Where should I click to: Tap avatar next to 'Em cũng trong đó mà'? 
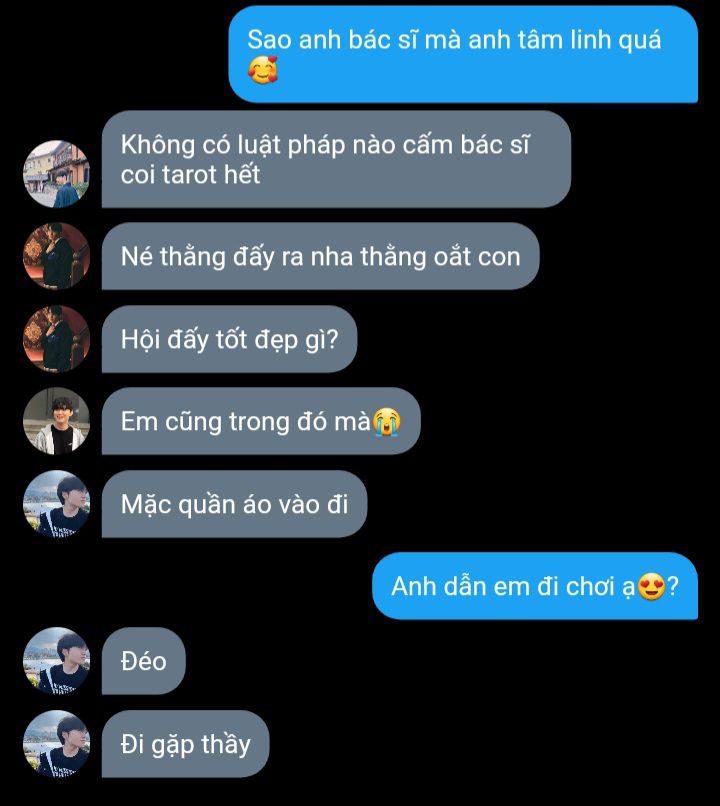pos(57,421)
